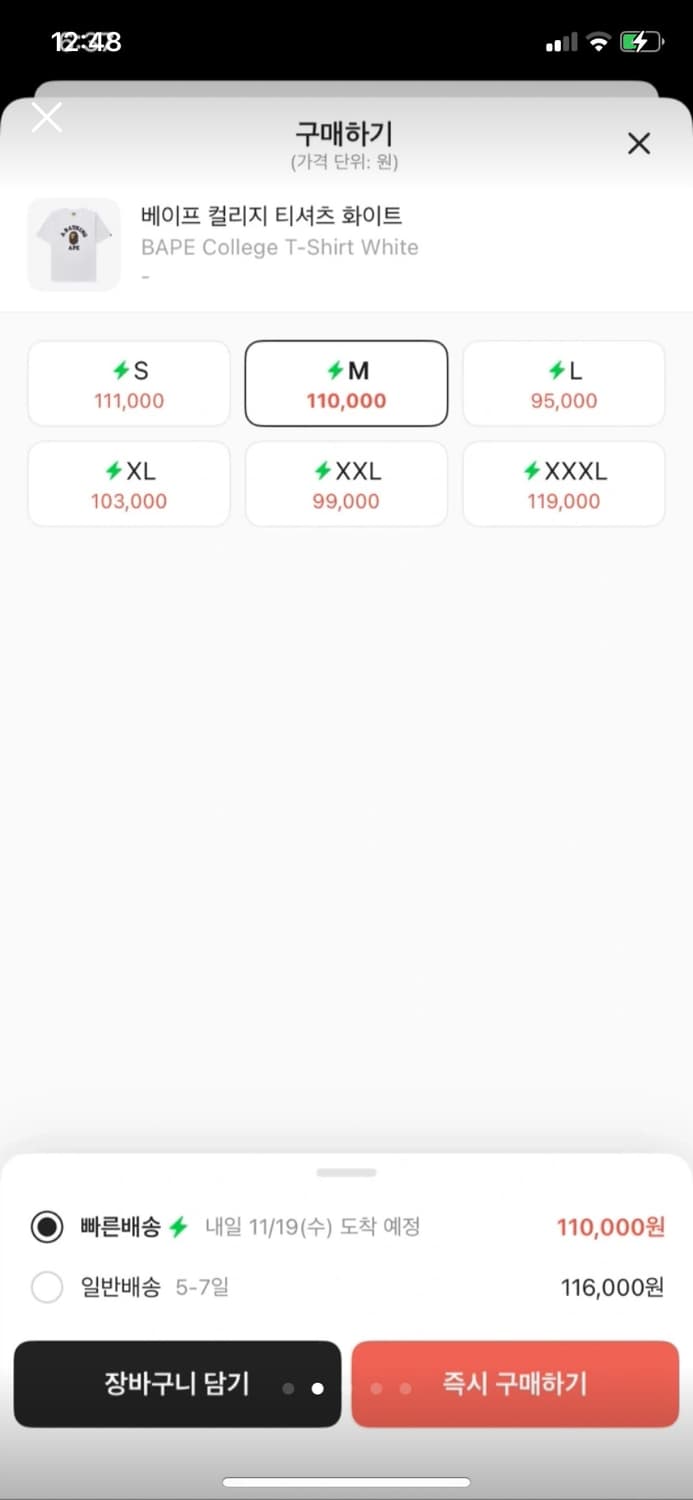Close the 구매하기 purchase sheet

point(638,144)
